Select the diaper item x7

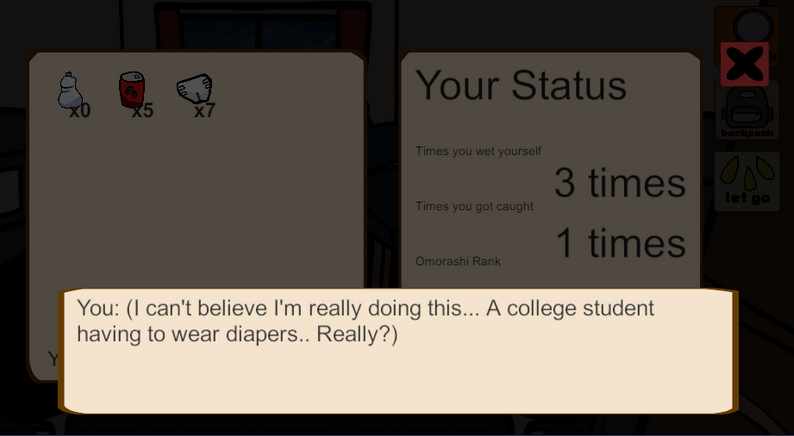[x=194, y=90]
